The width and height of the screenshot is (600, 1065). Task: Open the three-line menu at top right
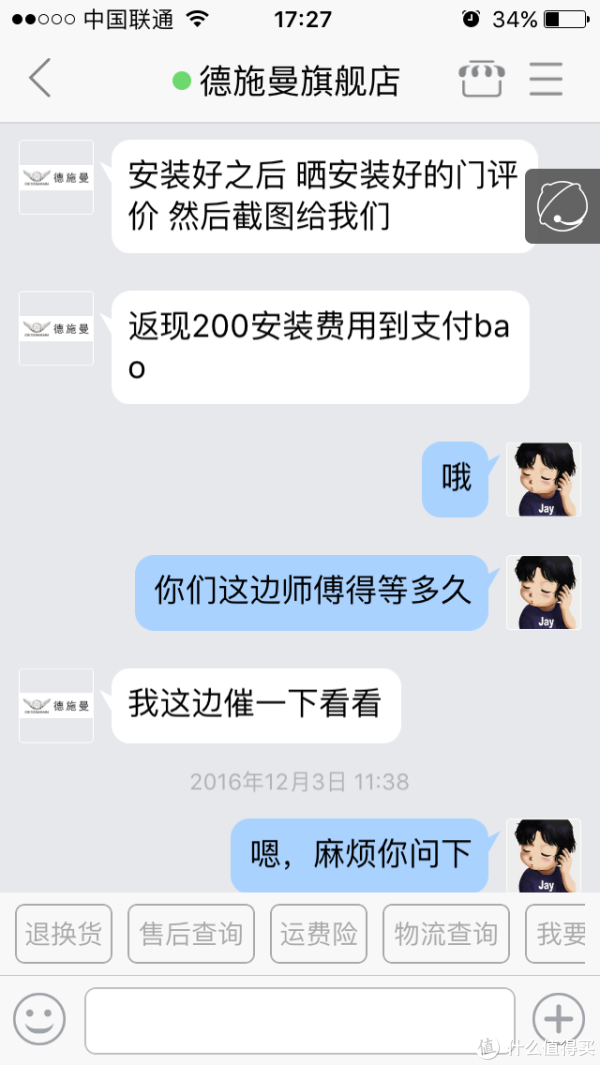point(546,79)
